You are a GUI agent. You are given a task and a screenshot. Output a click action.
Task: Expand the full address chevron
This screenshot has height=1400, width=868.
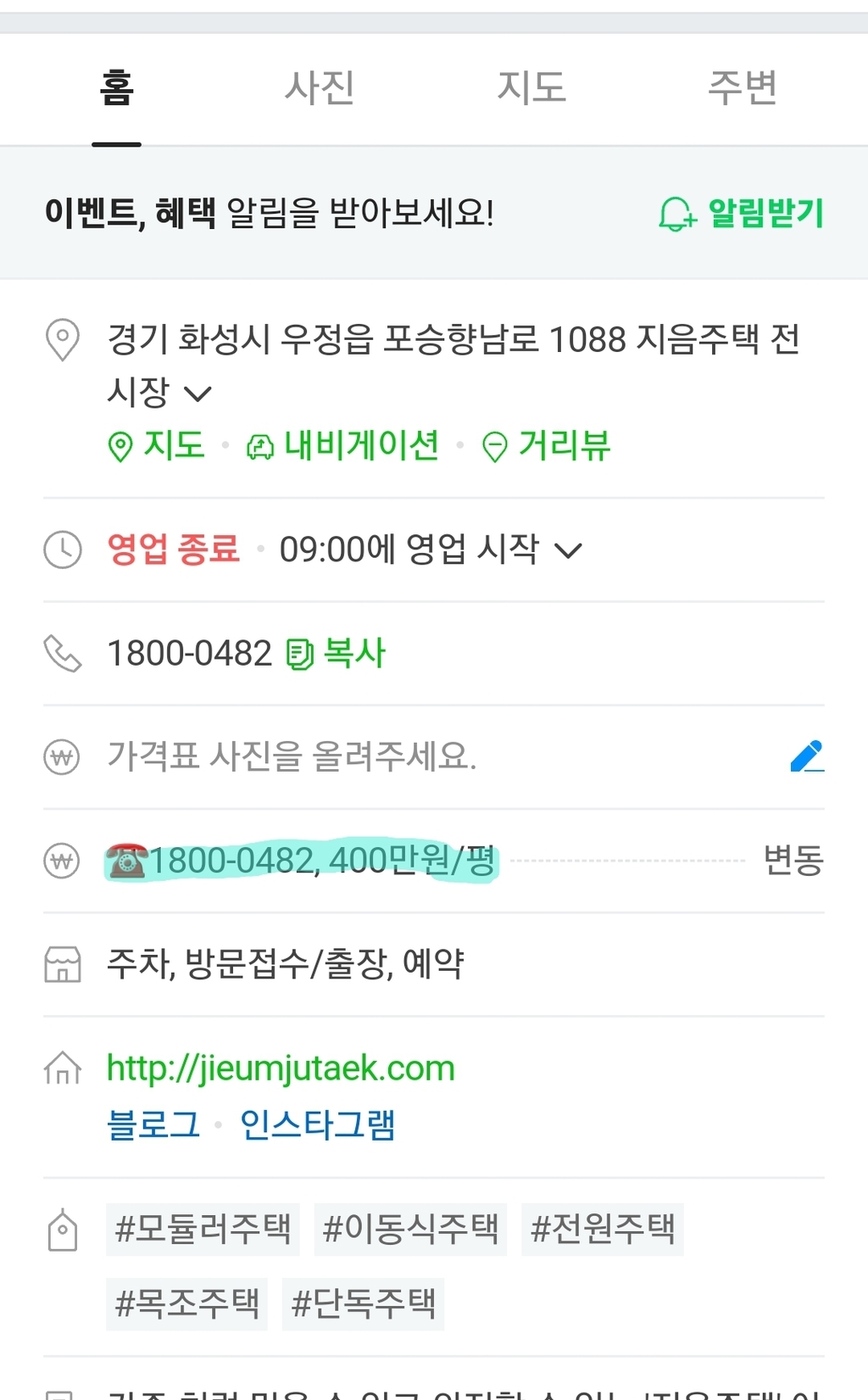[x=198, y=393]
